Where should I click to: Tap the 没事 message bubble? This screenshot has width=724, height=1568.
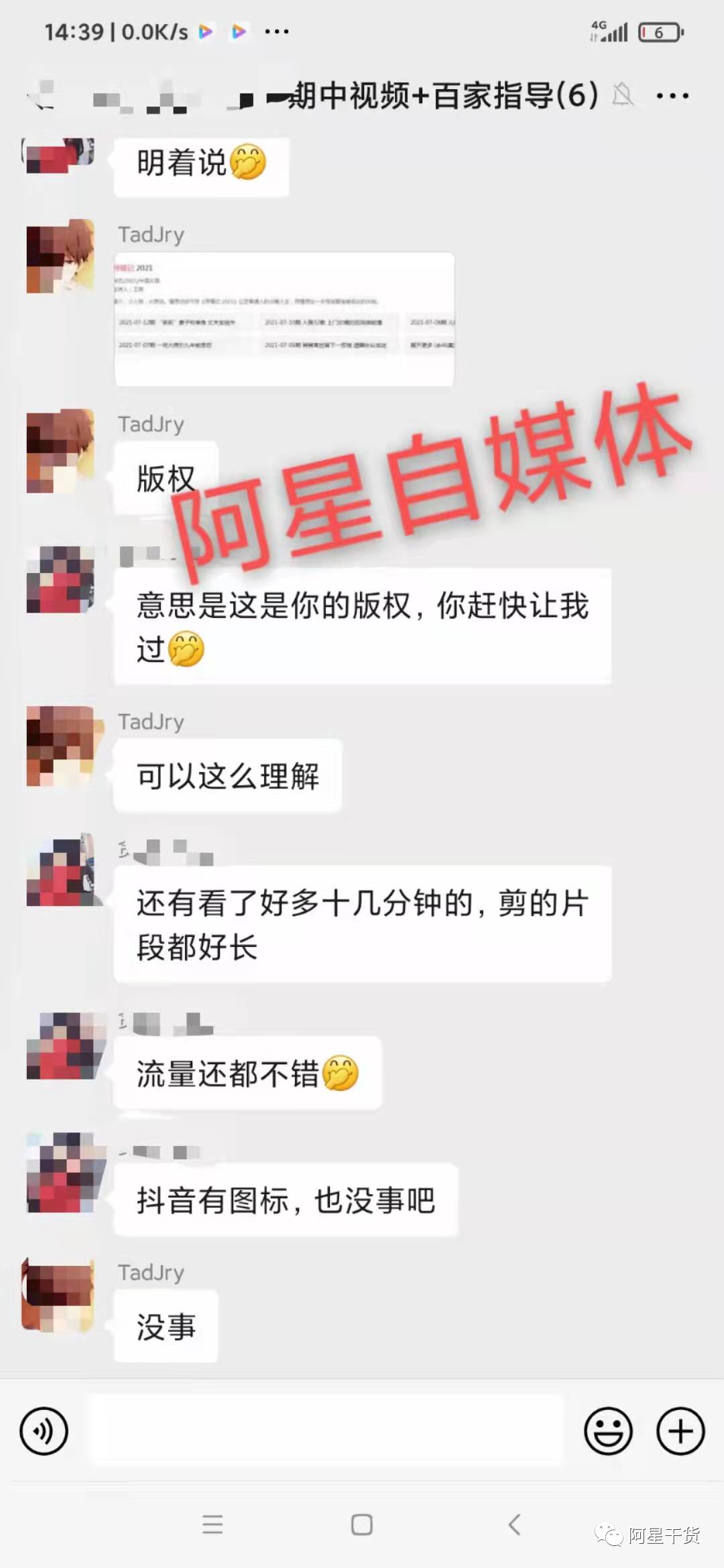(x=166, y=1325)
